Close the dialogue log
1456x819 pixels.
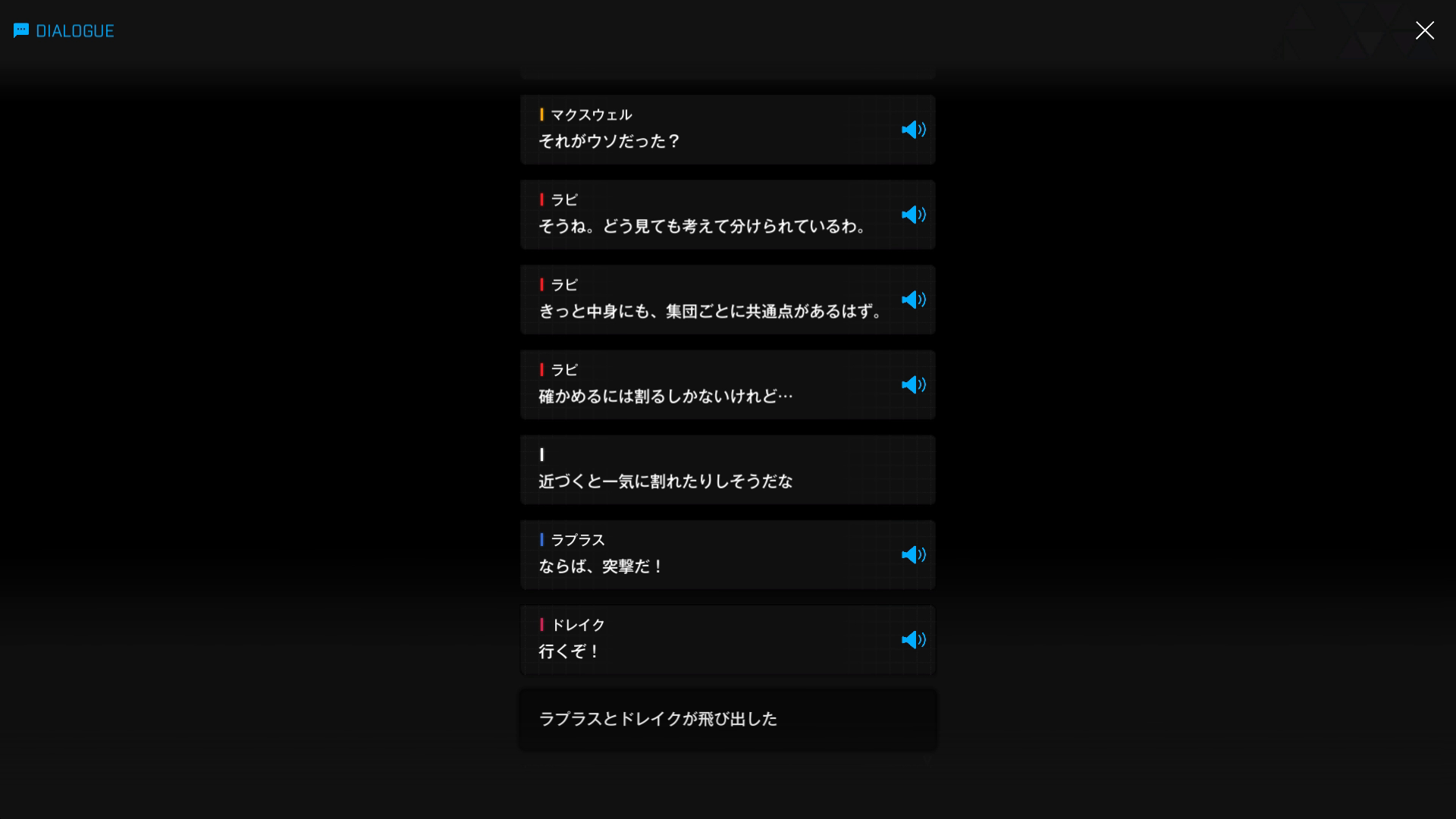pyautogui.click(x=1424, y=30)
